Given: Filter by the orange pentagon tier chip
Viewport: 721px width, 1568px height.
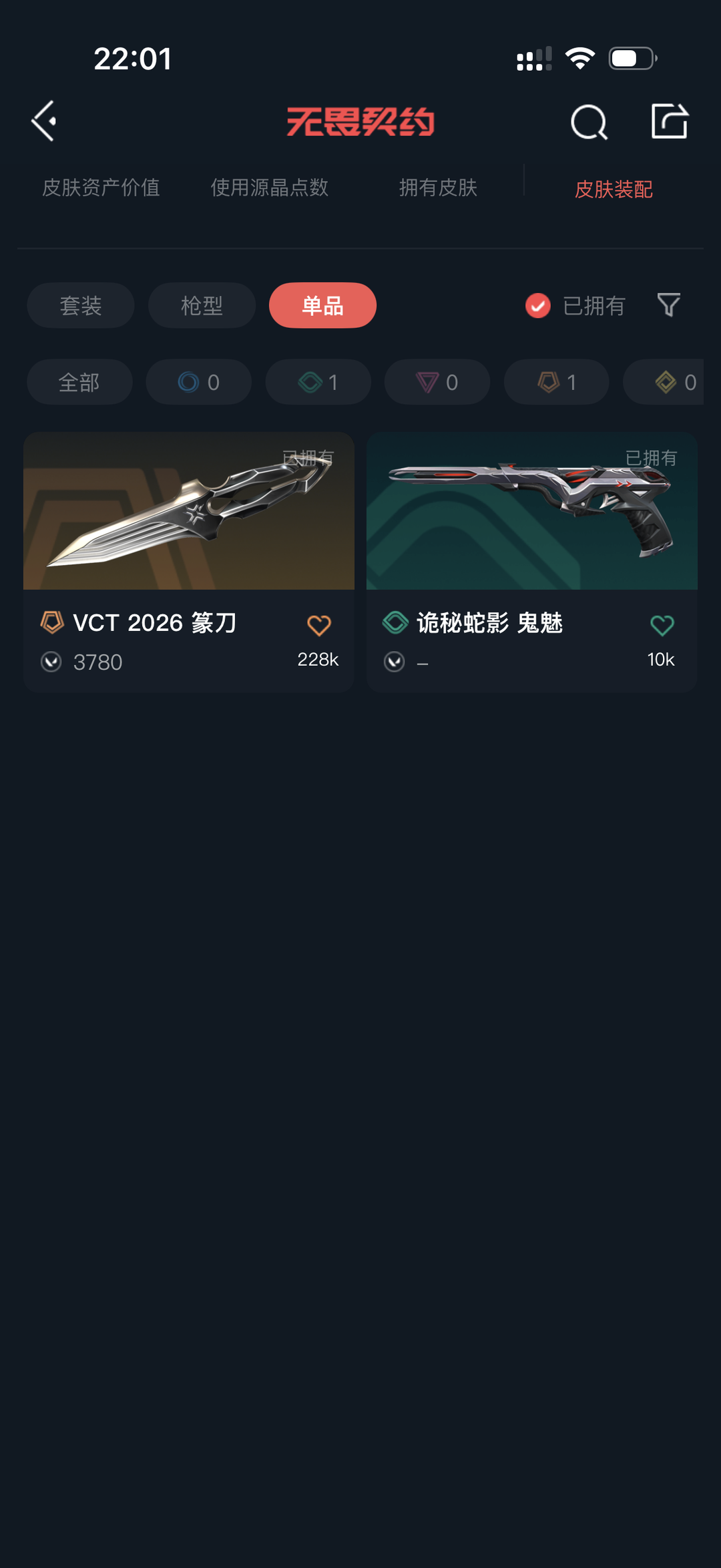Looking at the screenshot, I should (556, 382).
